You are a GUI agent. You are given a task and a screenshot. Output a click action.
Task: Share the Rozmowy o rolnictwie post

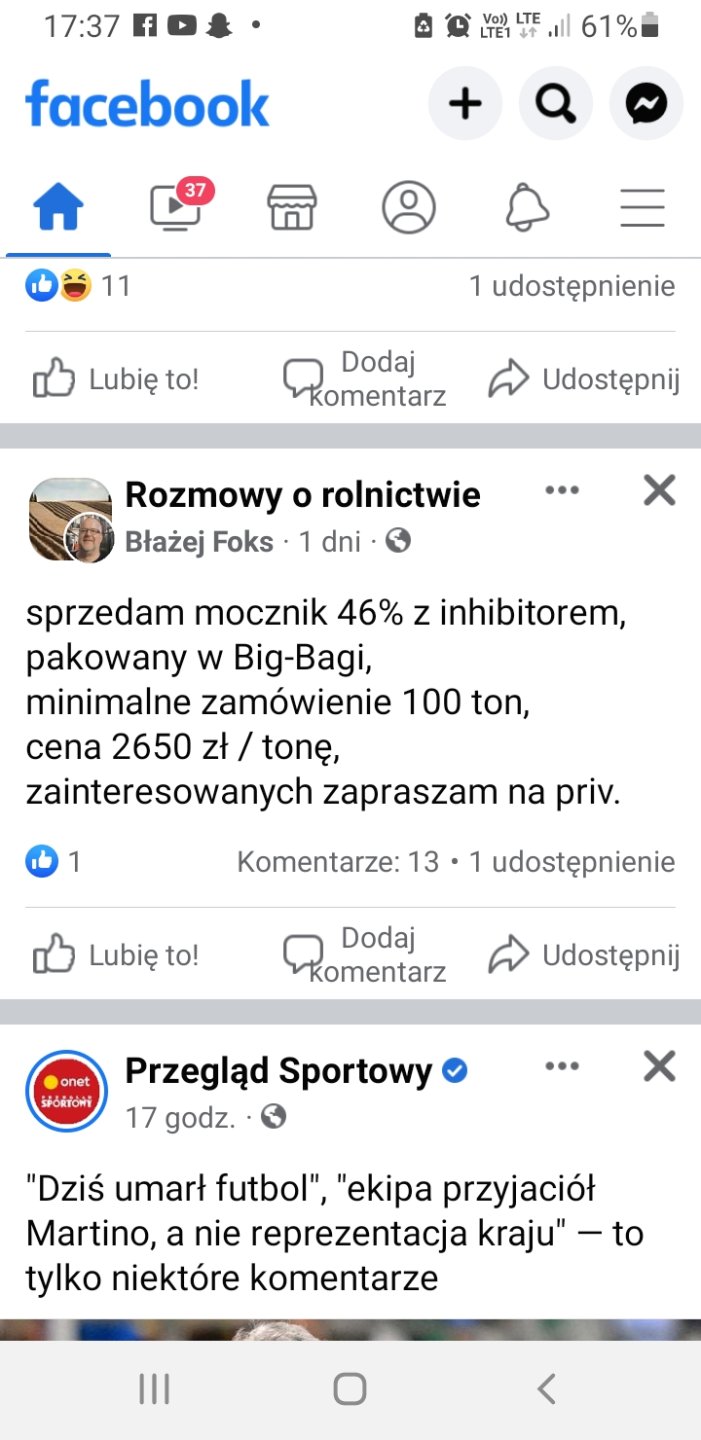[x=584, y=956]
